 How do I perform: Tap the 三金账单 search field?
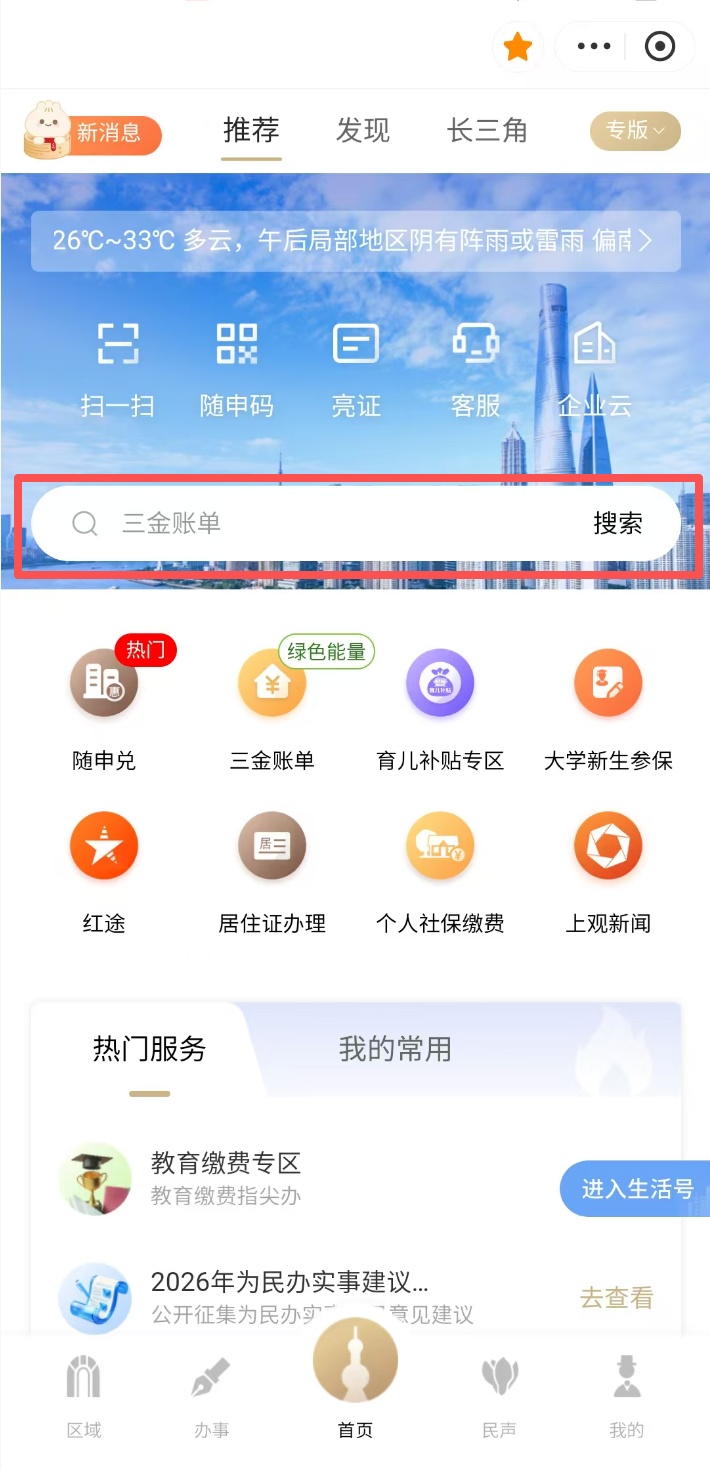tap(300, 523)
